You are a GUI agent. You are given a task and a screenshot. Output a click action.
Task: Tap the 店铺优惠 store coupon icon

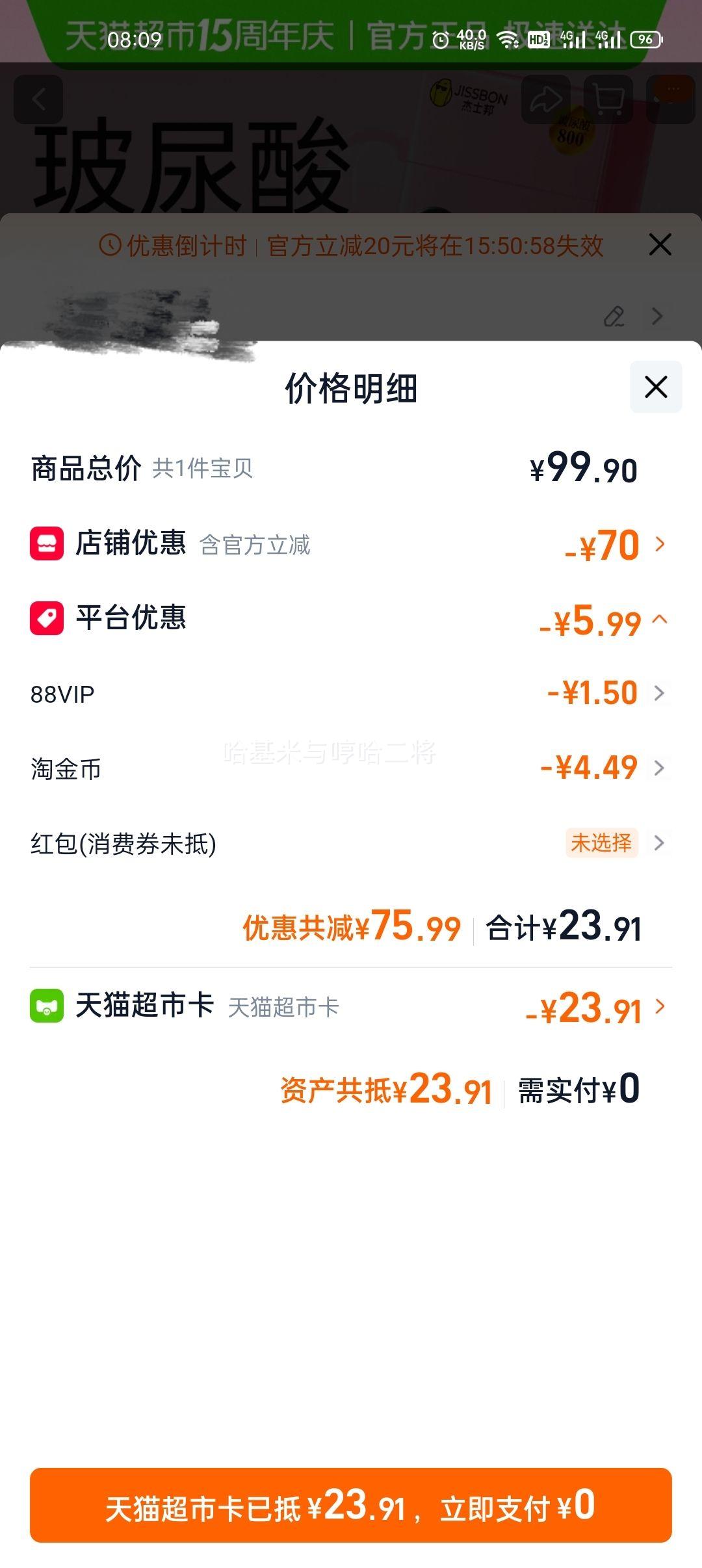pyautogui.click(x=45, y=545)
